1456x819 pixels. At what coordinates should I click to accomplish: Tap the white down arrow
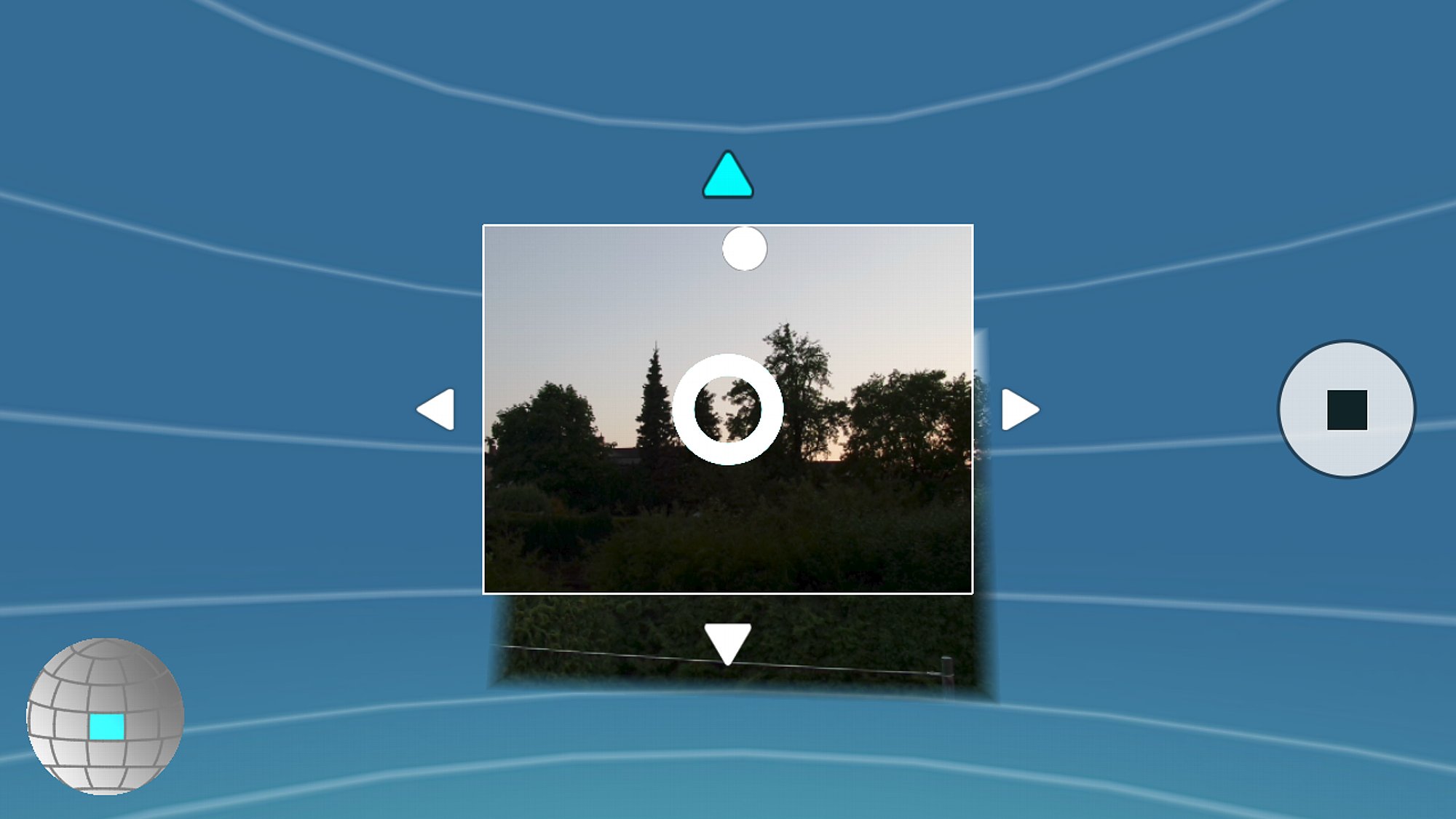pyautogui.click(x=727, y=642)
